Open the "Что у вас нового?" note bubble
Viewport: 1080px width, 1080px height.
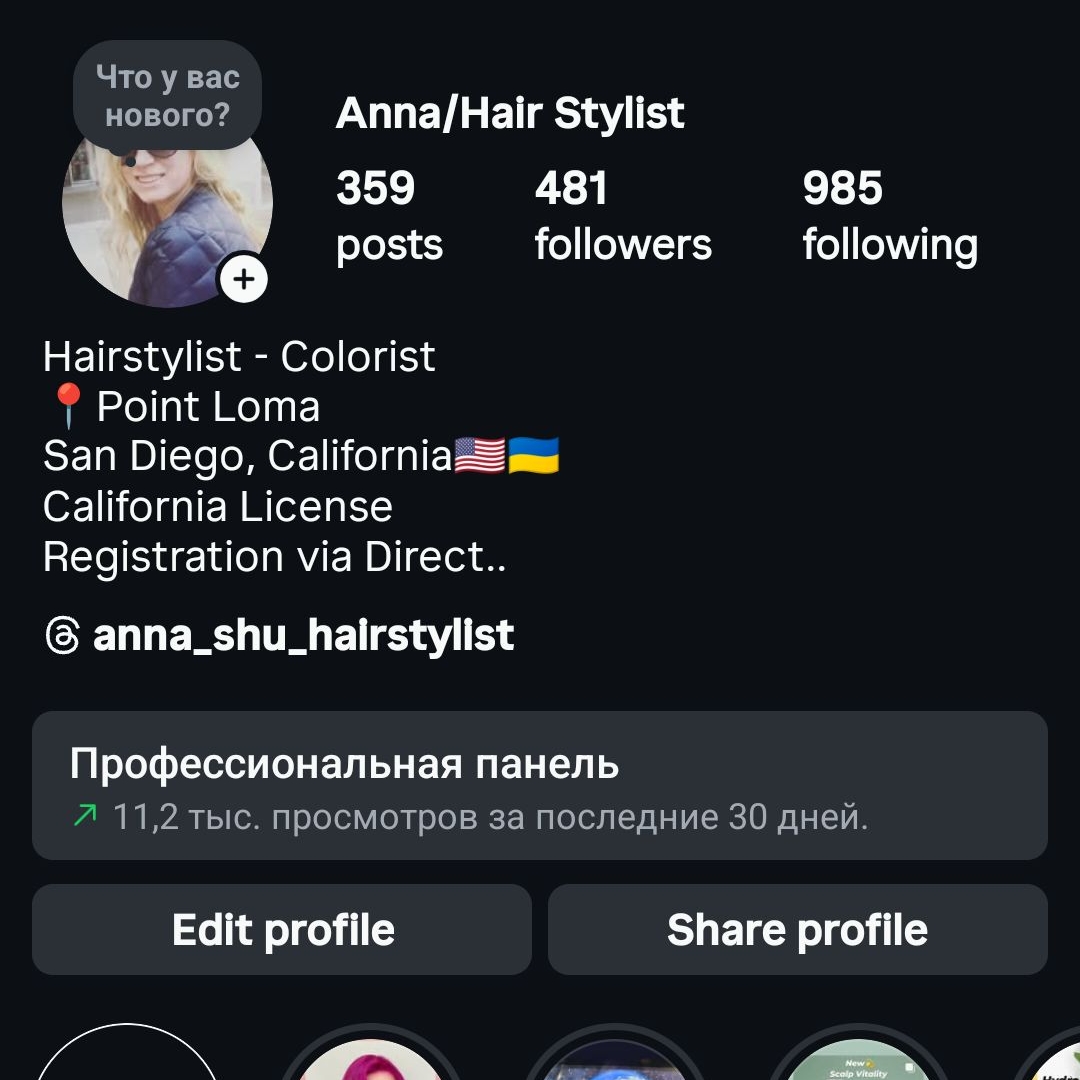pos(167,96)
